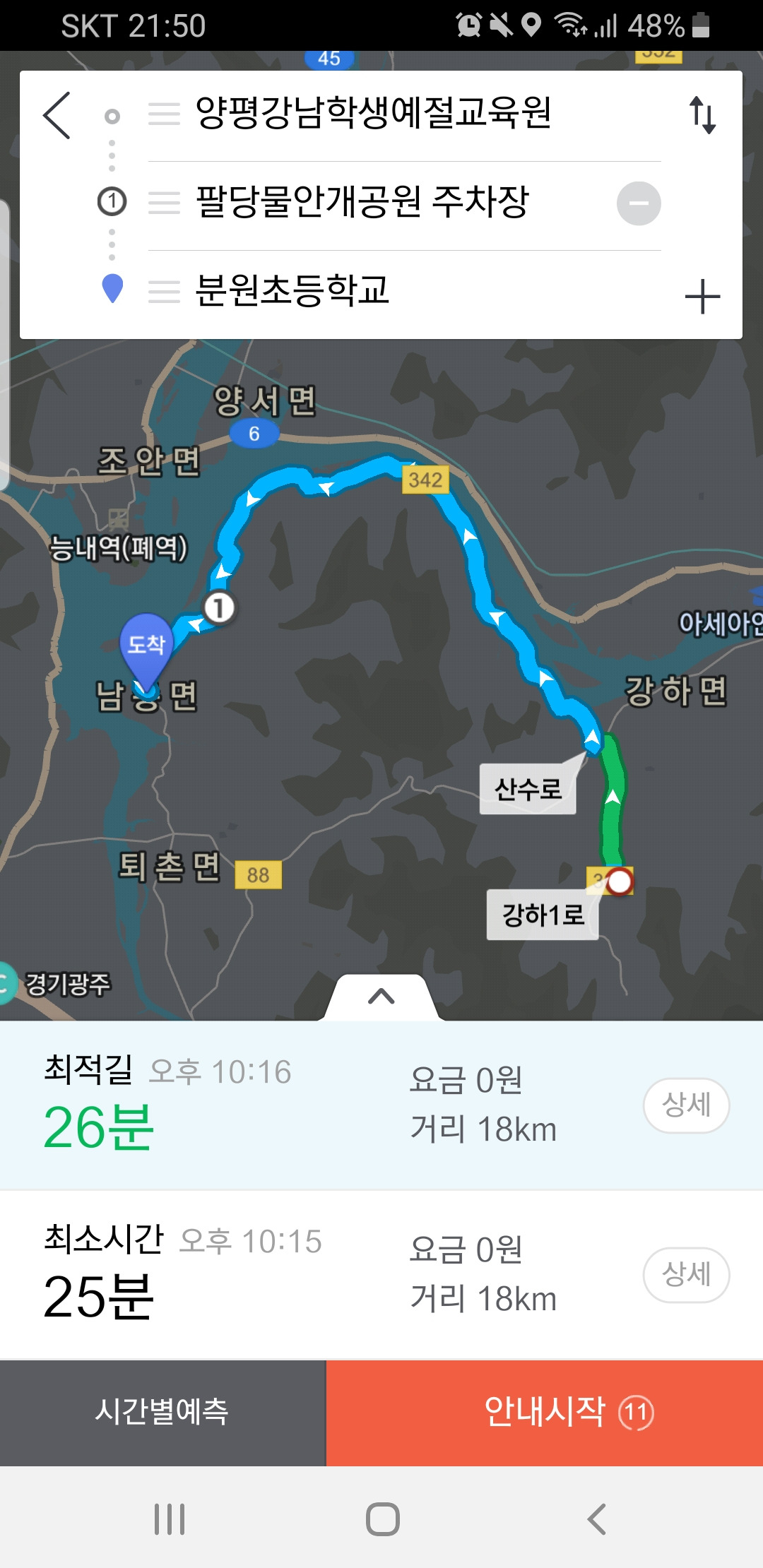The height and width of the screenshot is (1568, 763).
Task: Add a new waypoint with the plus icon
Action: (x=703, y=297)
